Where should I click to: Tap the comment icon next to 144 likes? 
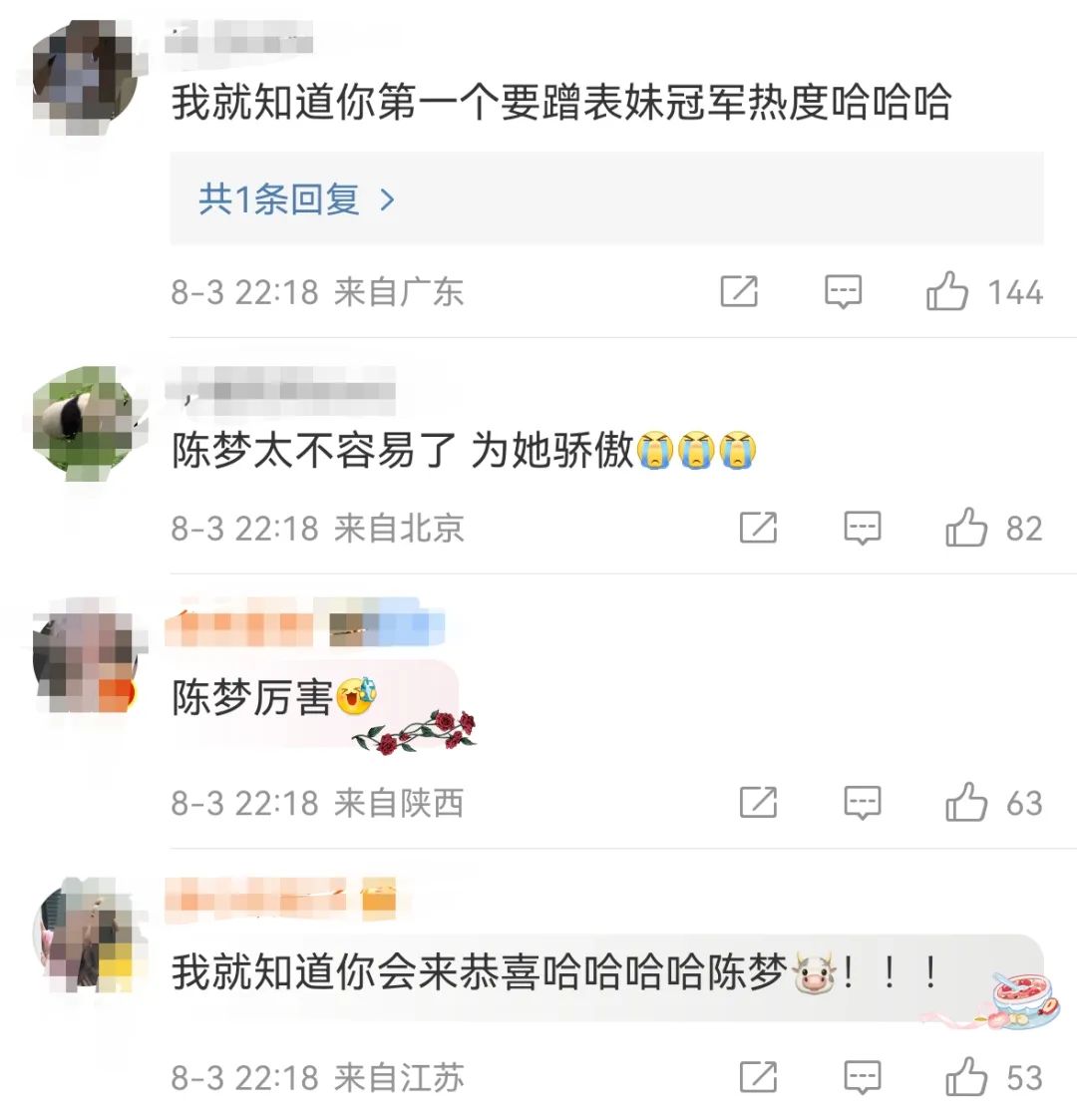[x=843, y=291]
